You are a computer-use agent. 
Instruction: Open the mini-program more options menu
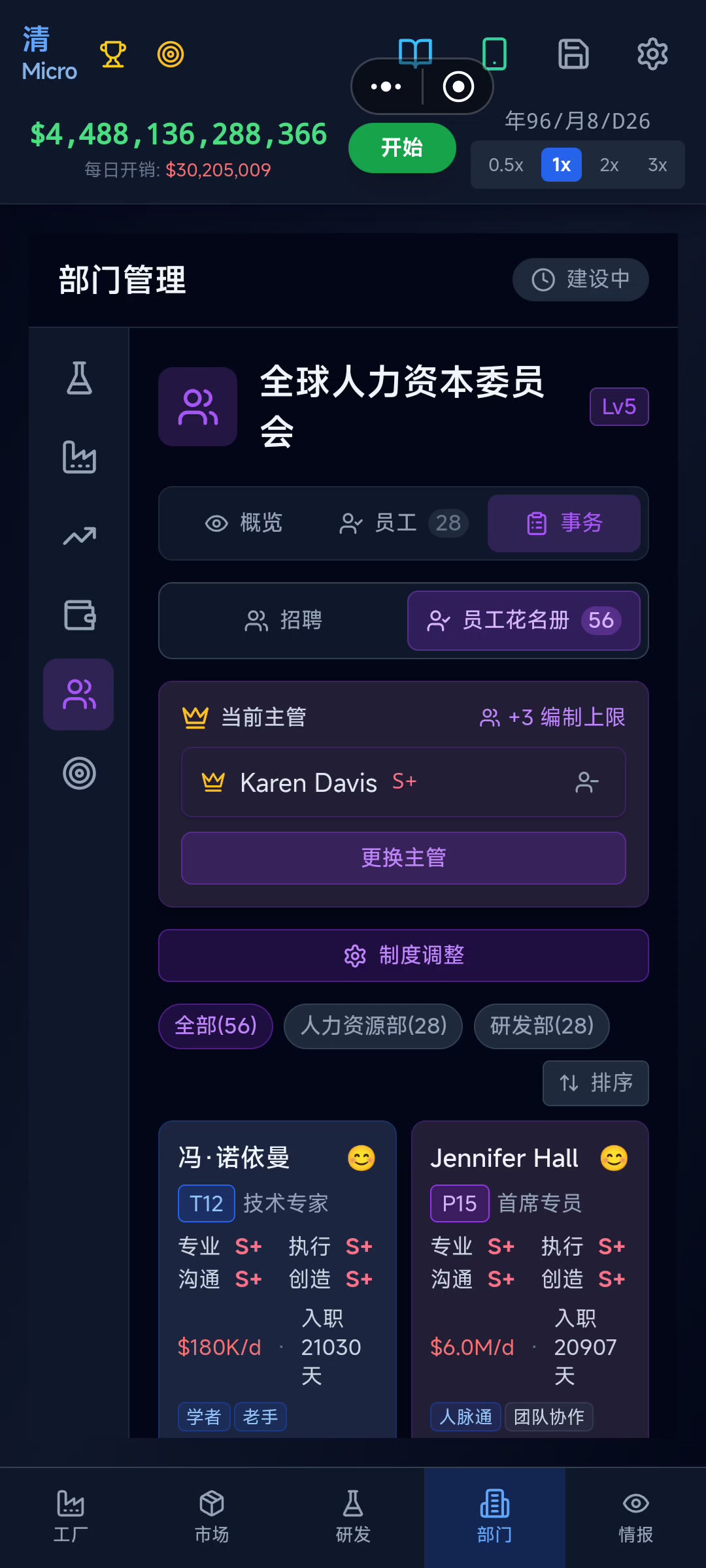[386, 86]
